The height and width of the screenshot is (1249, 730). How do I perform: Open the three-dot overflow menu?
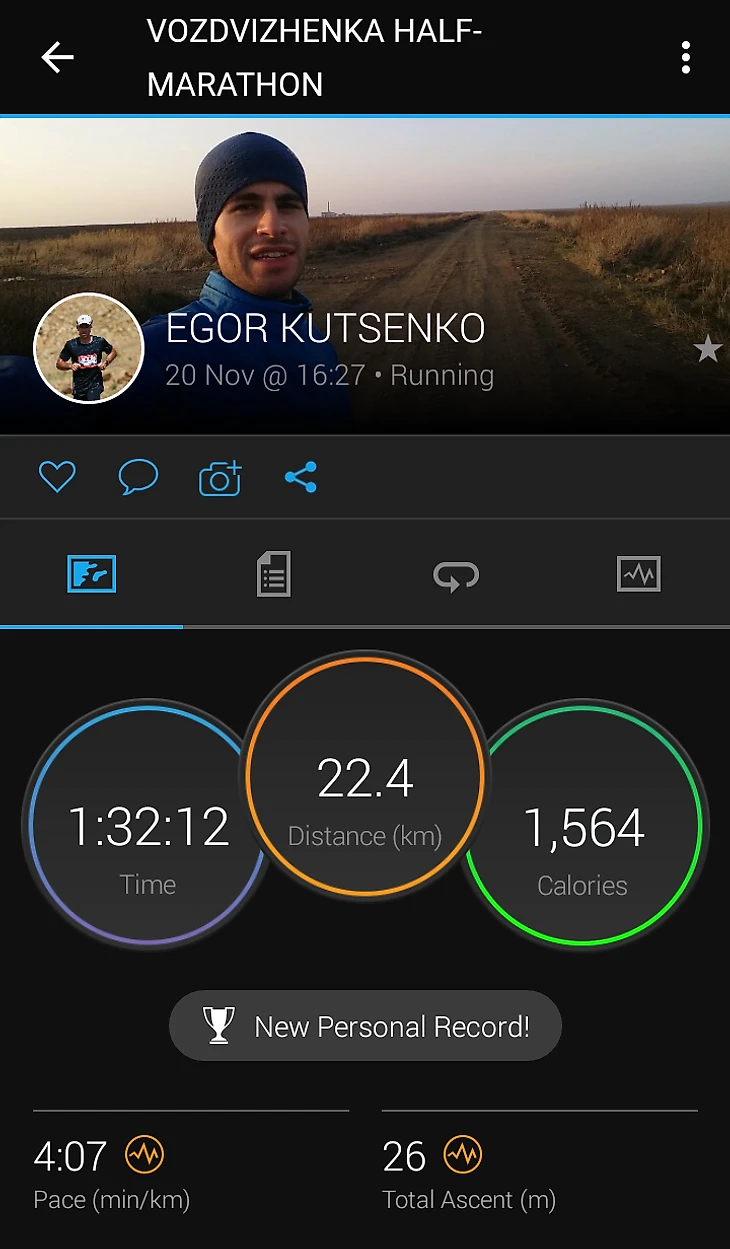685,58
